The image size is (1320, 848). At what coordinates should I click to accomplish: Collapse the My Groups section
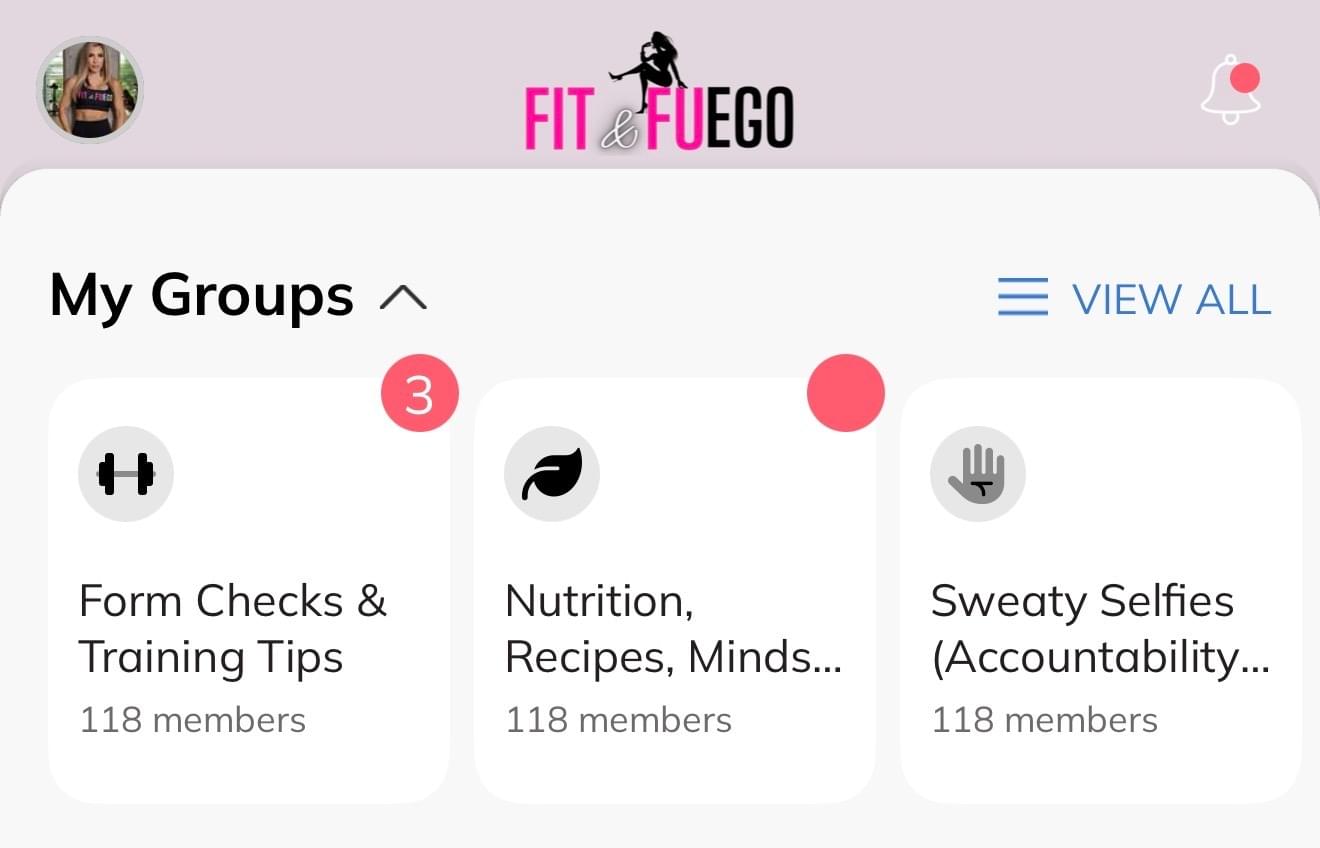point(404,297)
